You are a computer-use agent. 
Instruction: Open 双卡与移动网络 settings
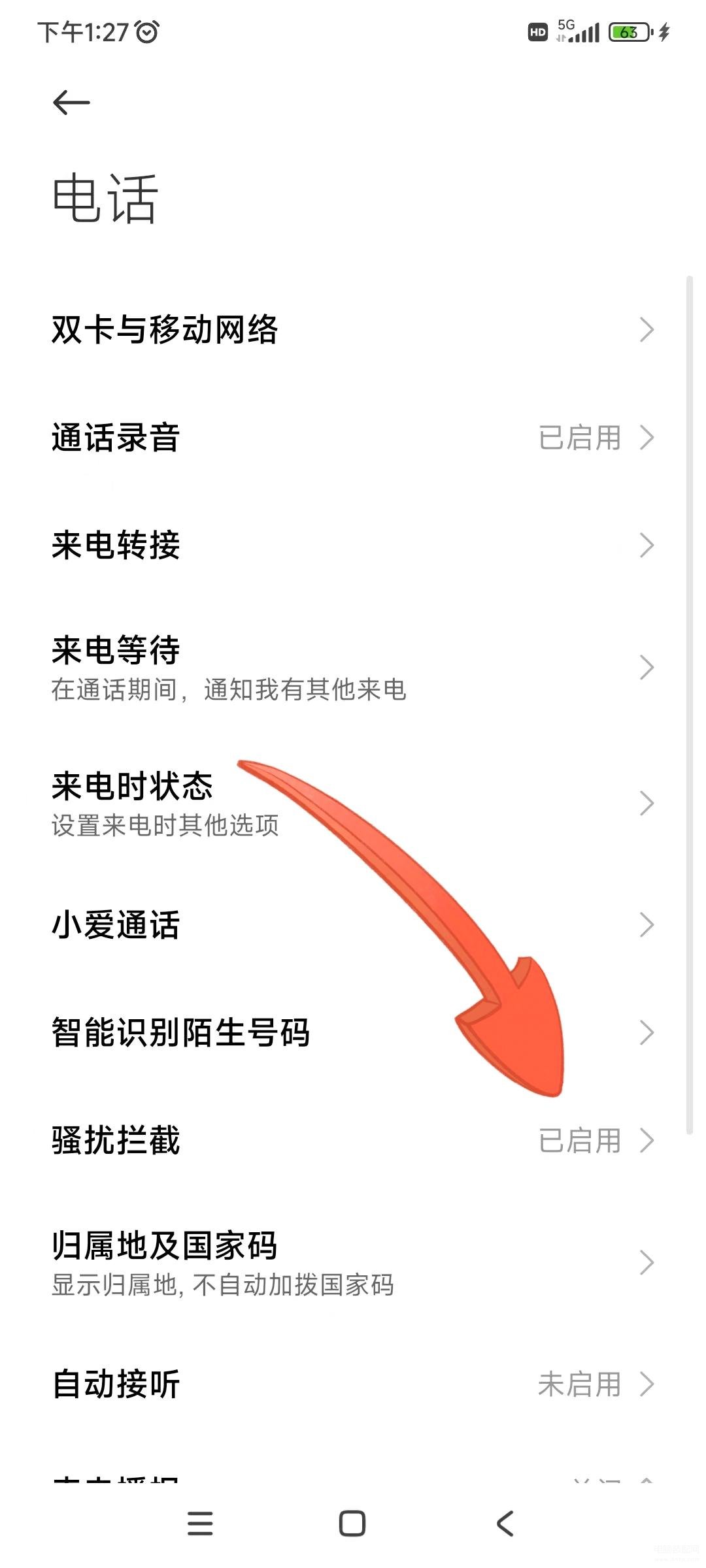click(353, 329)
